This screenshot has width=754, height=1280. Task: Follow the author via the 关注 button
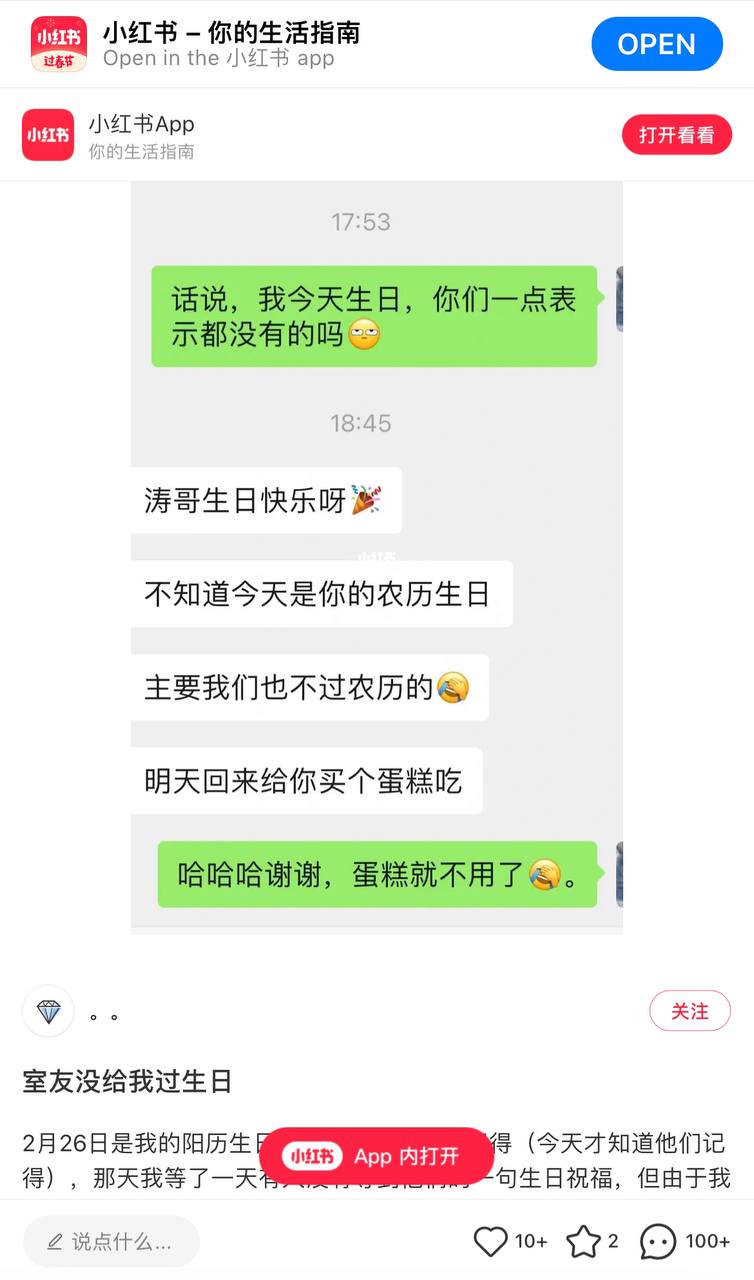tap(690, 1011)
